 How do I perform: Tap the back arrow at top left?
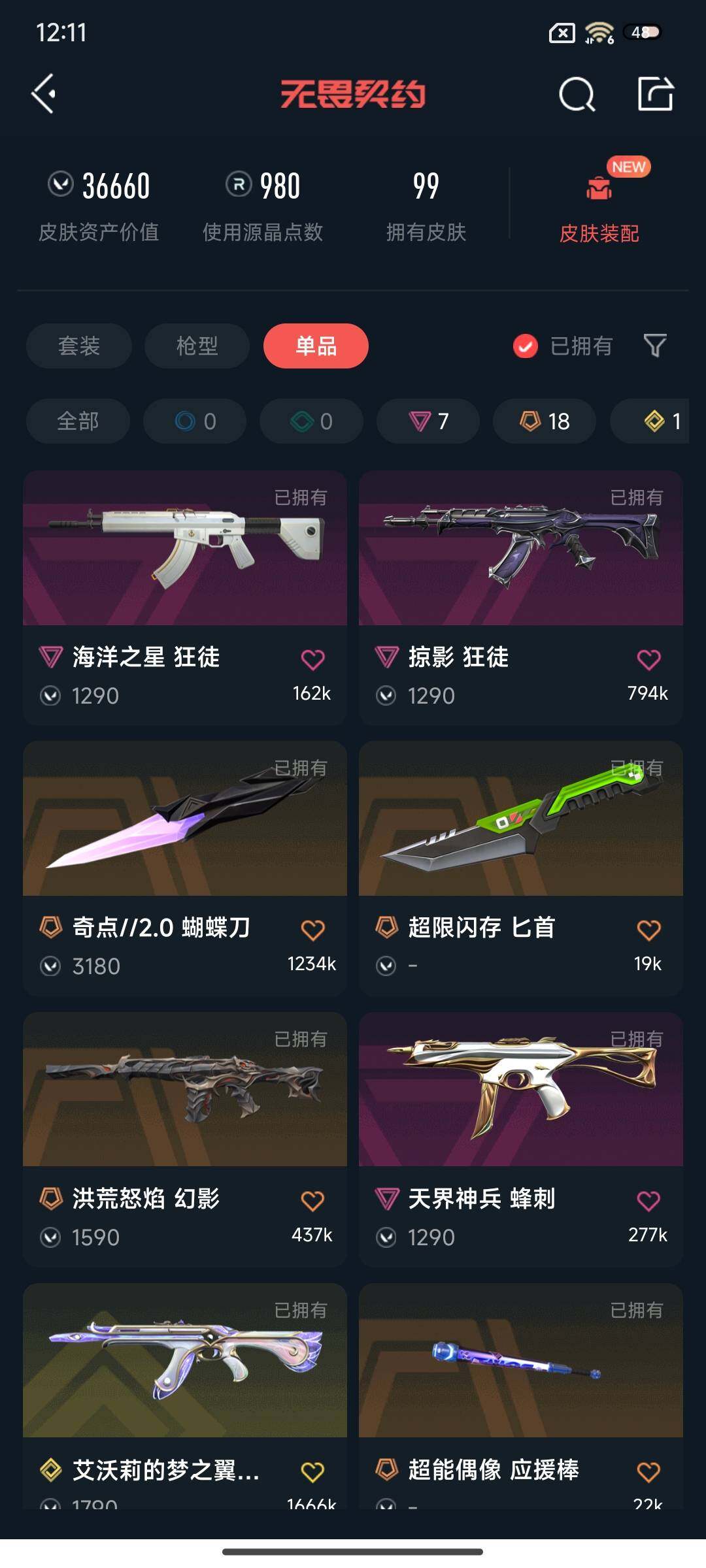43,94
